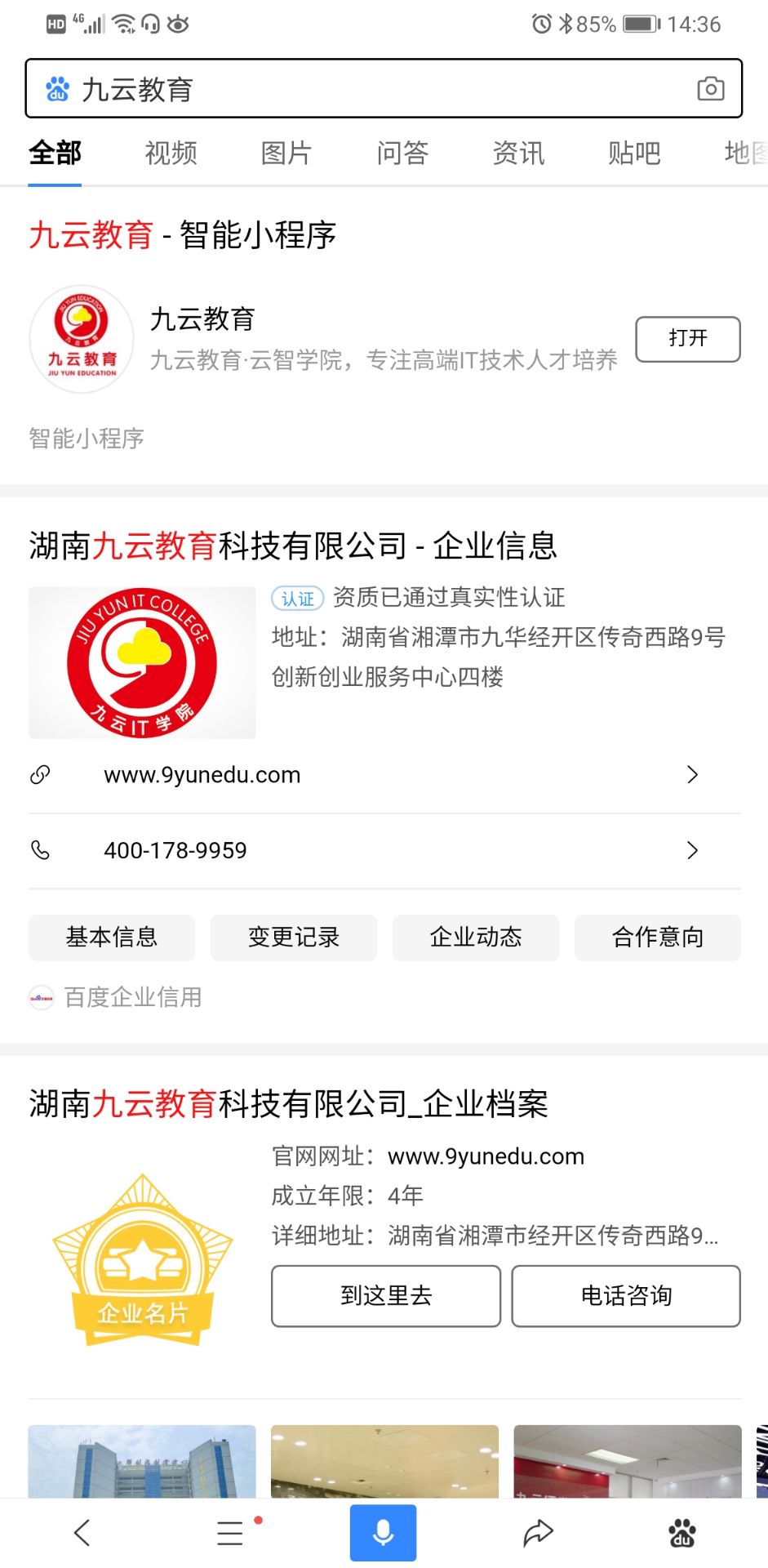Viewport: 768px width, 1568px height.
Task: Expand the chevron next to www.9yunedu.com
Action: [693, 775]
